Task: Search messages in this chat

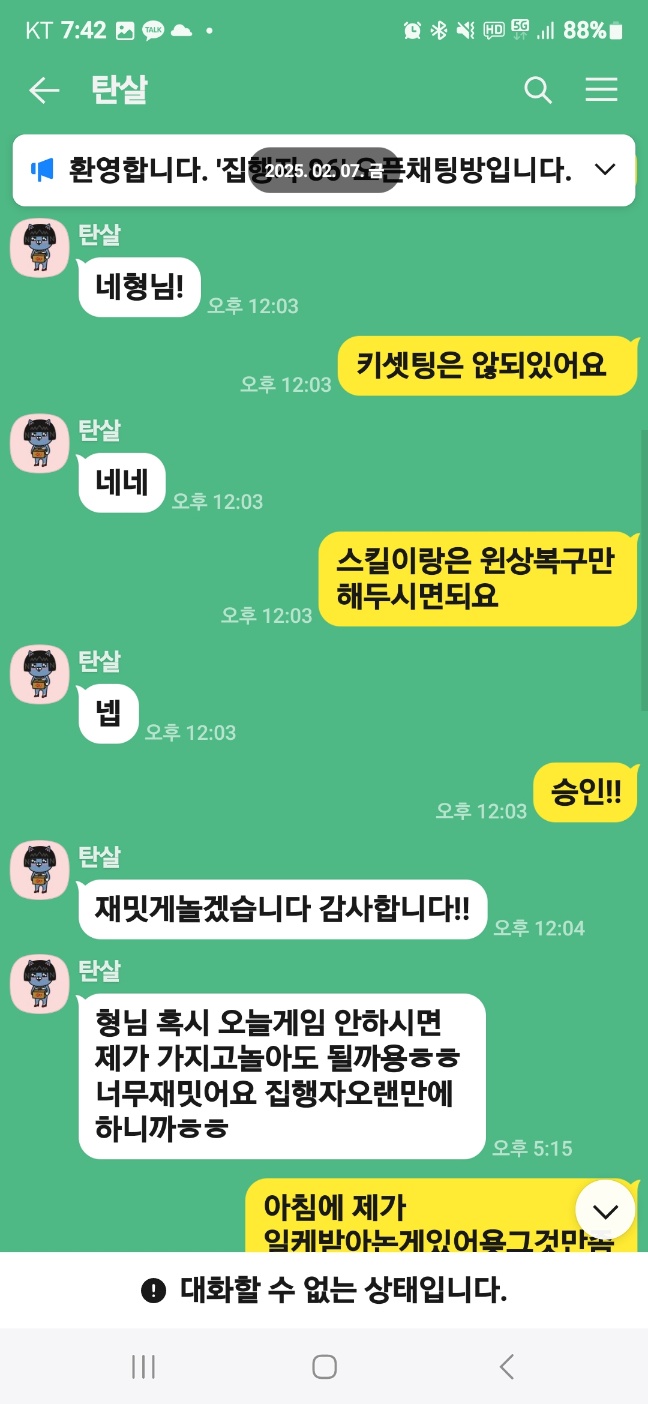Action: [x=538, y=91]
